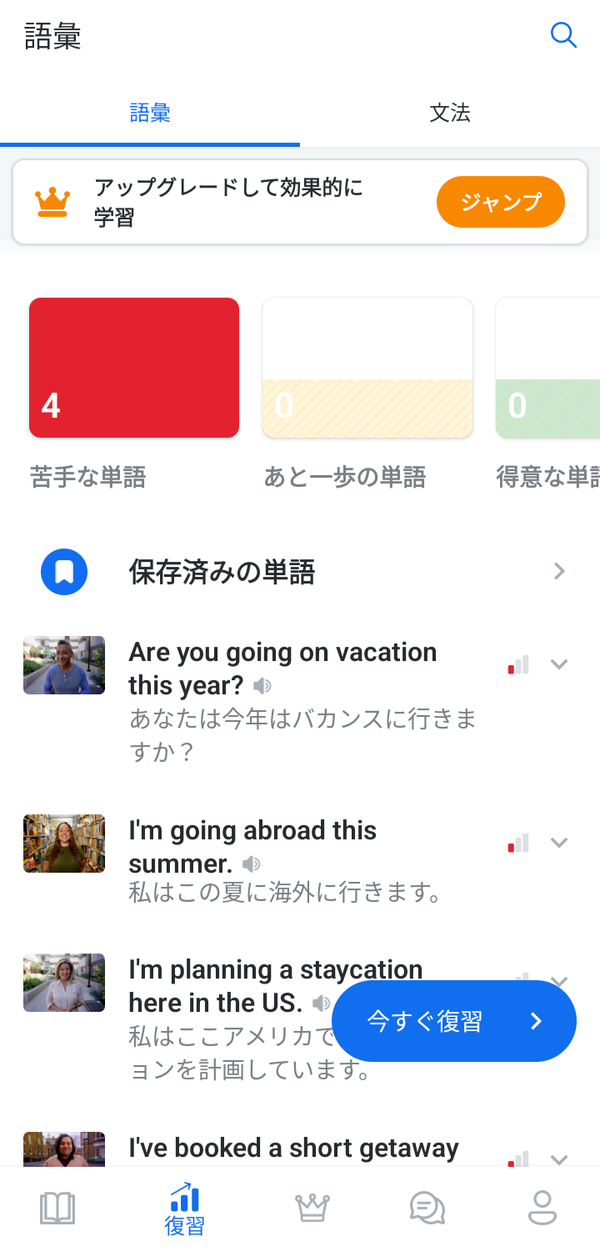Open the crown premium tab
The height and width of the screenshot is (1247, 600).
[x=313, y=1208]
